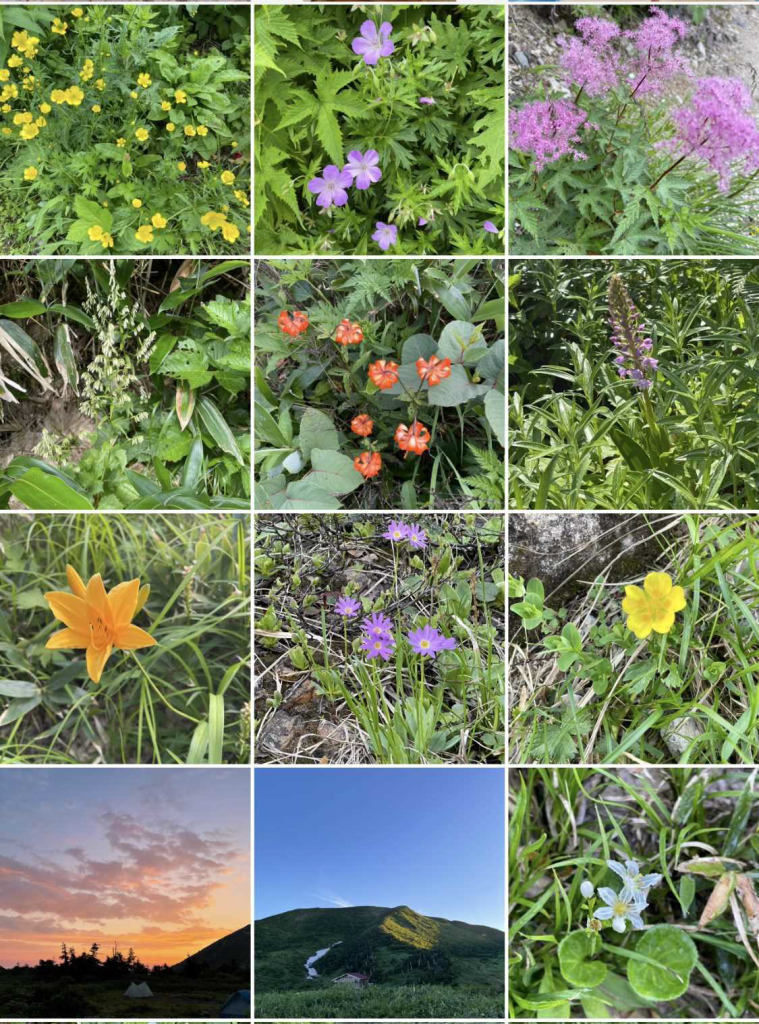View the orange-red flowers photo
The image size is (759, 1024).
tap(379, 384)
